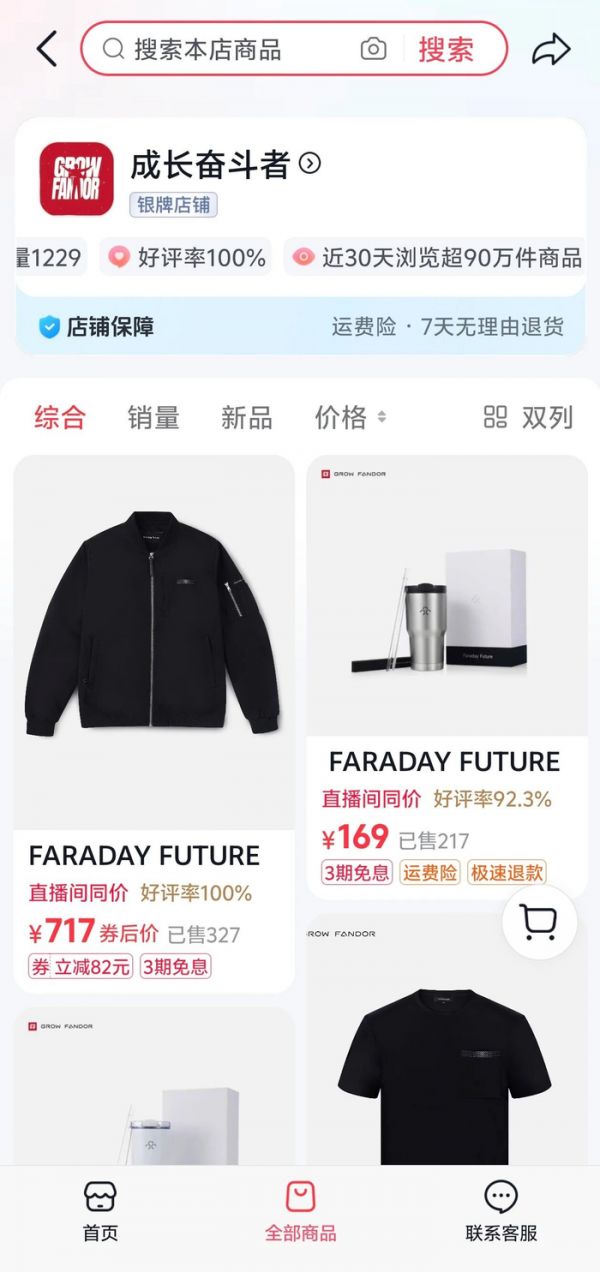Go back using the top arrow
Screen dimensions: 600x1272
(46, 48)
